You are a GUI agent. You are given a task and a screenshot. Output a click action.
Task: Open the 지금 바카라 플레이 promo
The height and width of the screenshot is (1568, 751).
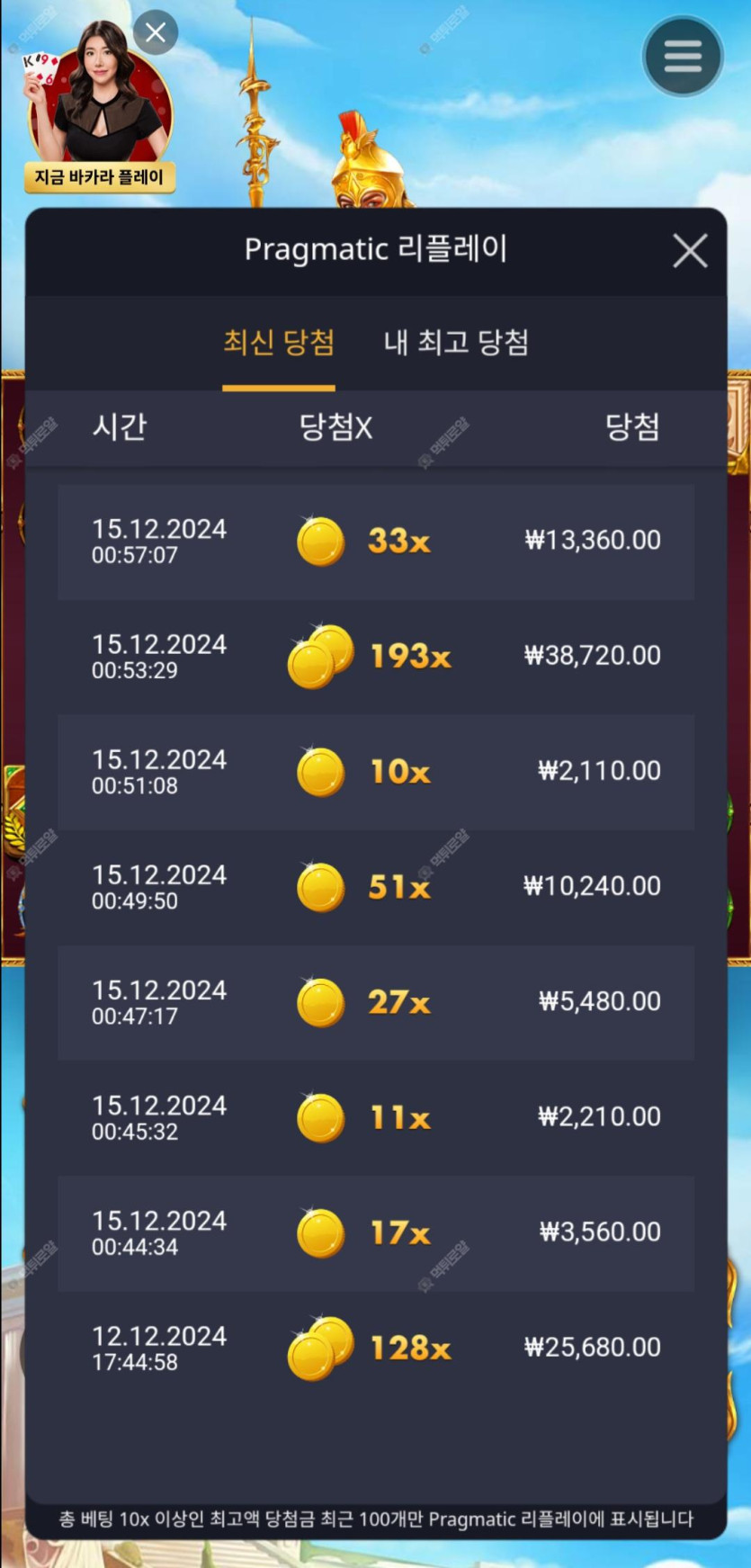pos(100,176)
